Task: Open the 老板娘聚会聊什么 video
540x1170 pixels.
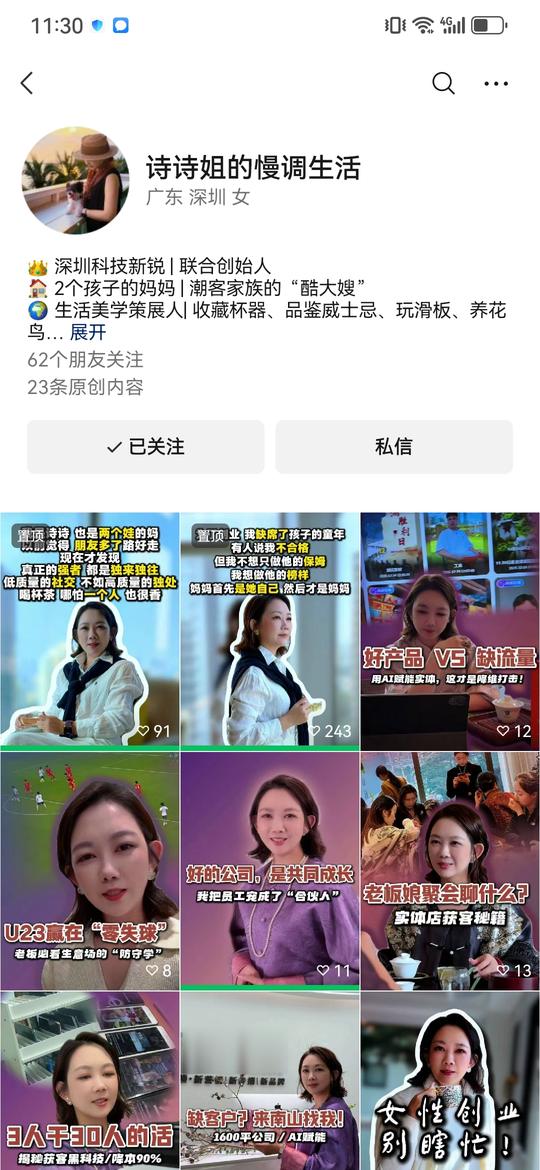Action: [450, 871]
